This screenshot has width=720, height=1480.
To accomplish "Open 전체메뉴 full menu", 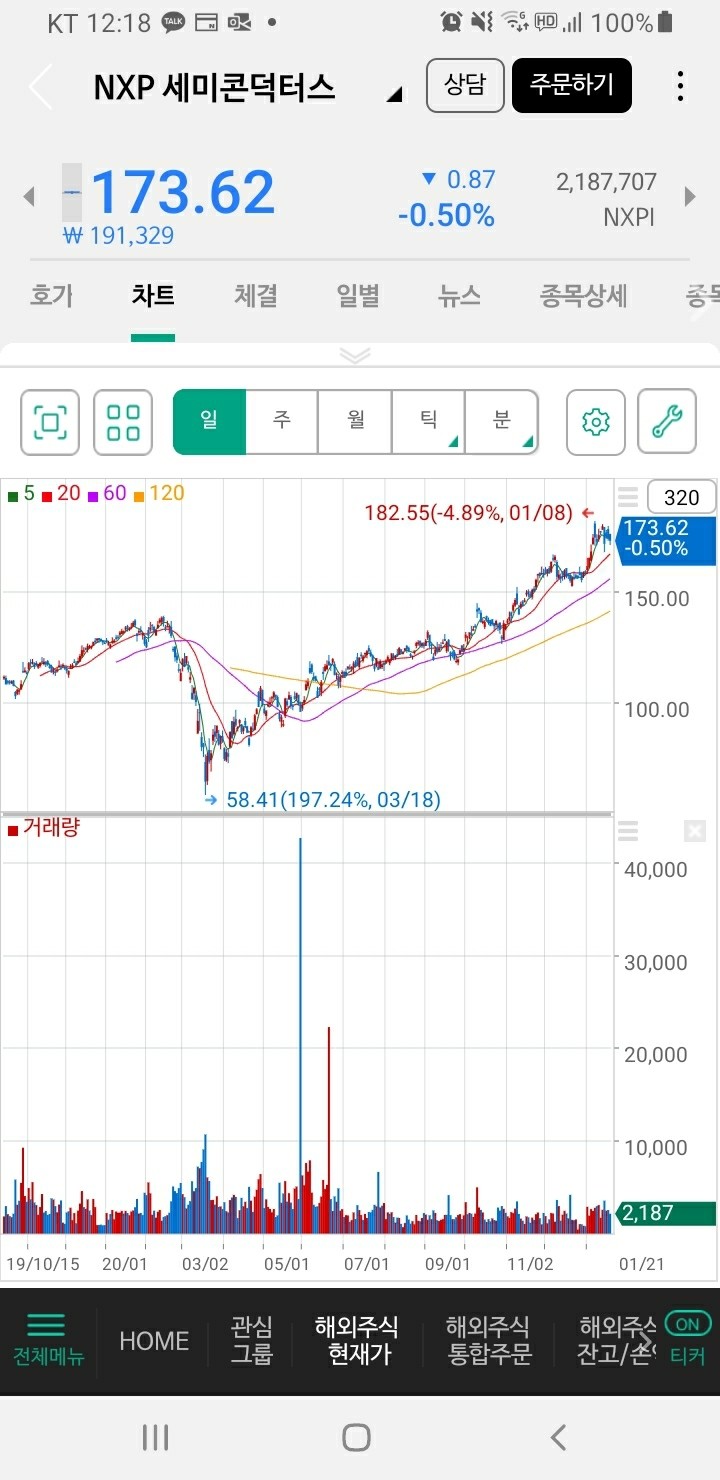I will click(x=48, y=1340).
